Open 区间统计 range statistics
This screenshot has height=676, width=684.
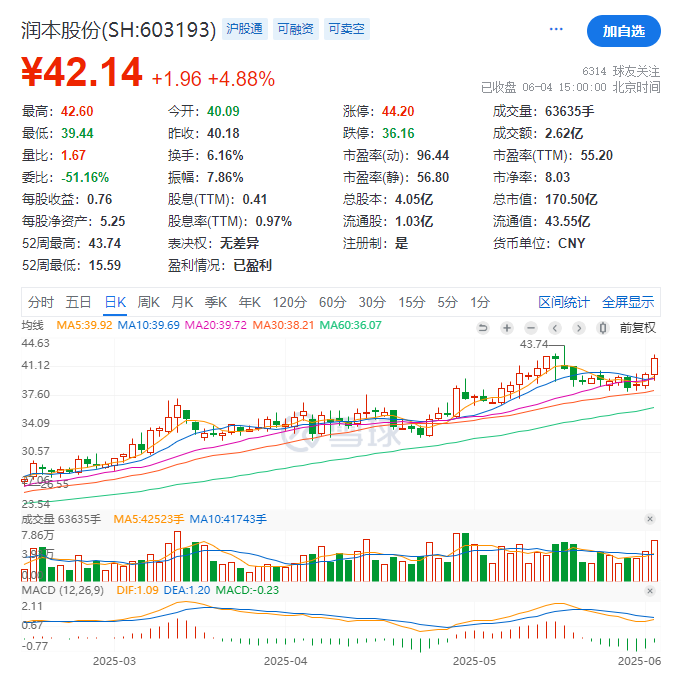tap(565, 302)
